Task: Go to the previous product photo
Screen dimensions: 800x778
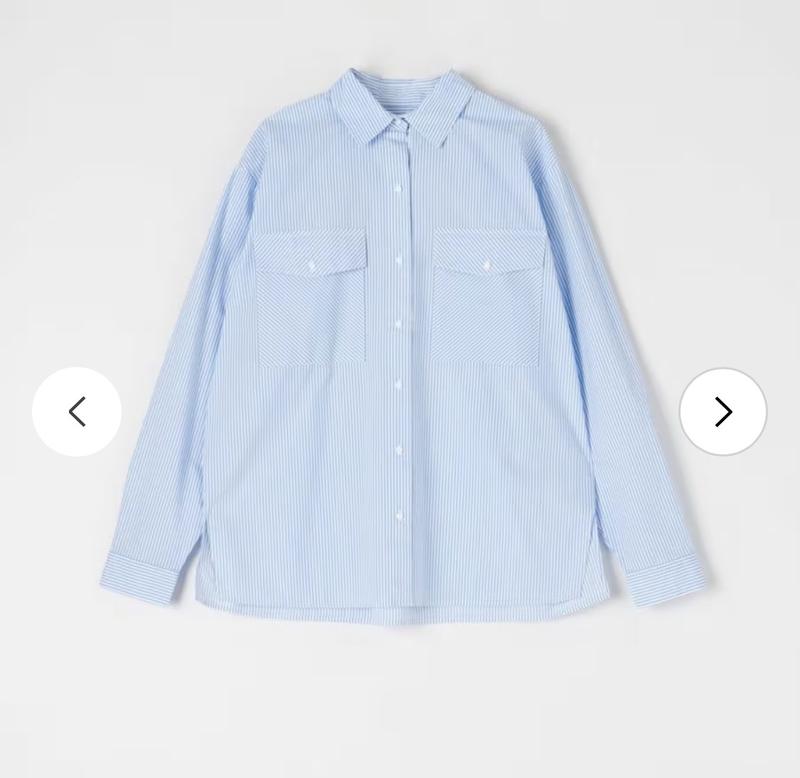Action: pos(77,412)
